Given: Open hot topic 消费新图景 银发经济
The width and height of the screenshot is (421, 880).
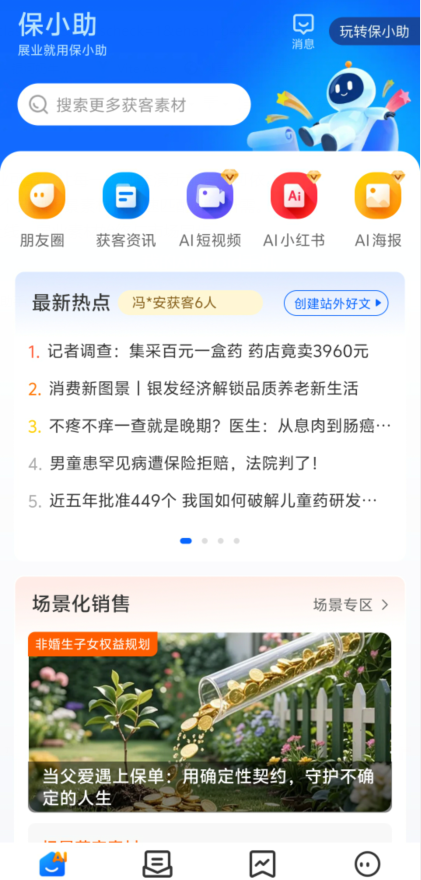Looking at the screenshot, I should (194, 388).
